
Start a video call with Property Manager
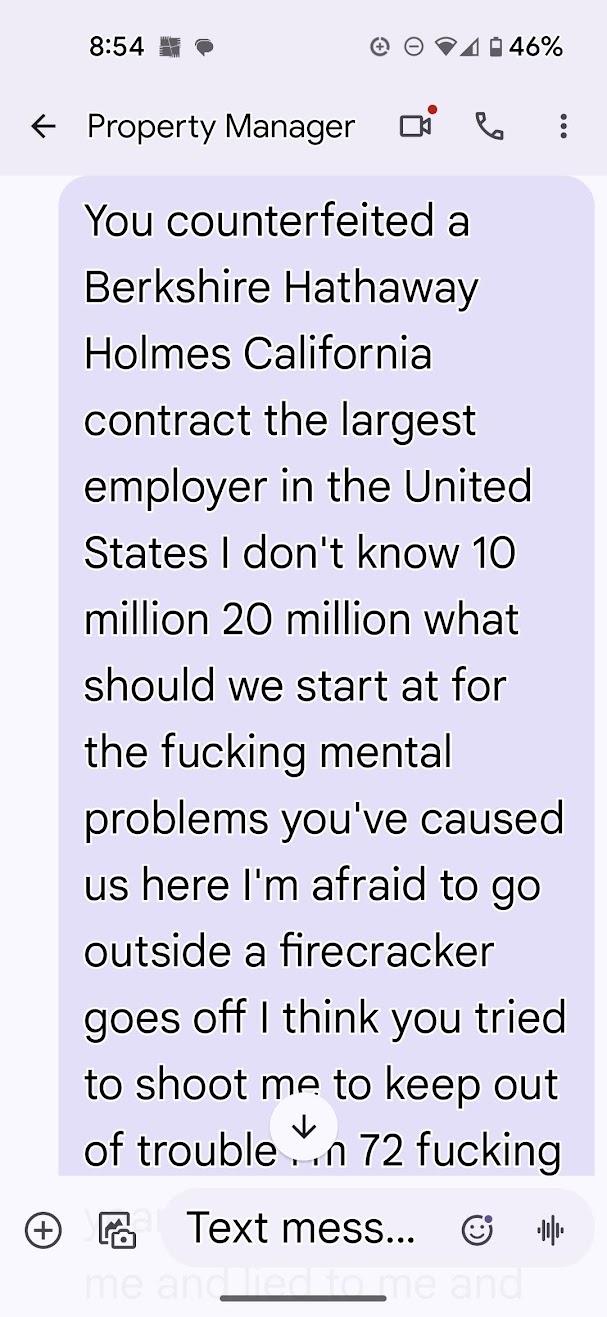click(x=415, y=126)
